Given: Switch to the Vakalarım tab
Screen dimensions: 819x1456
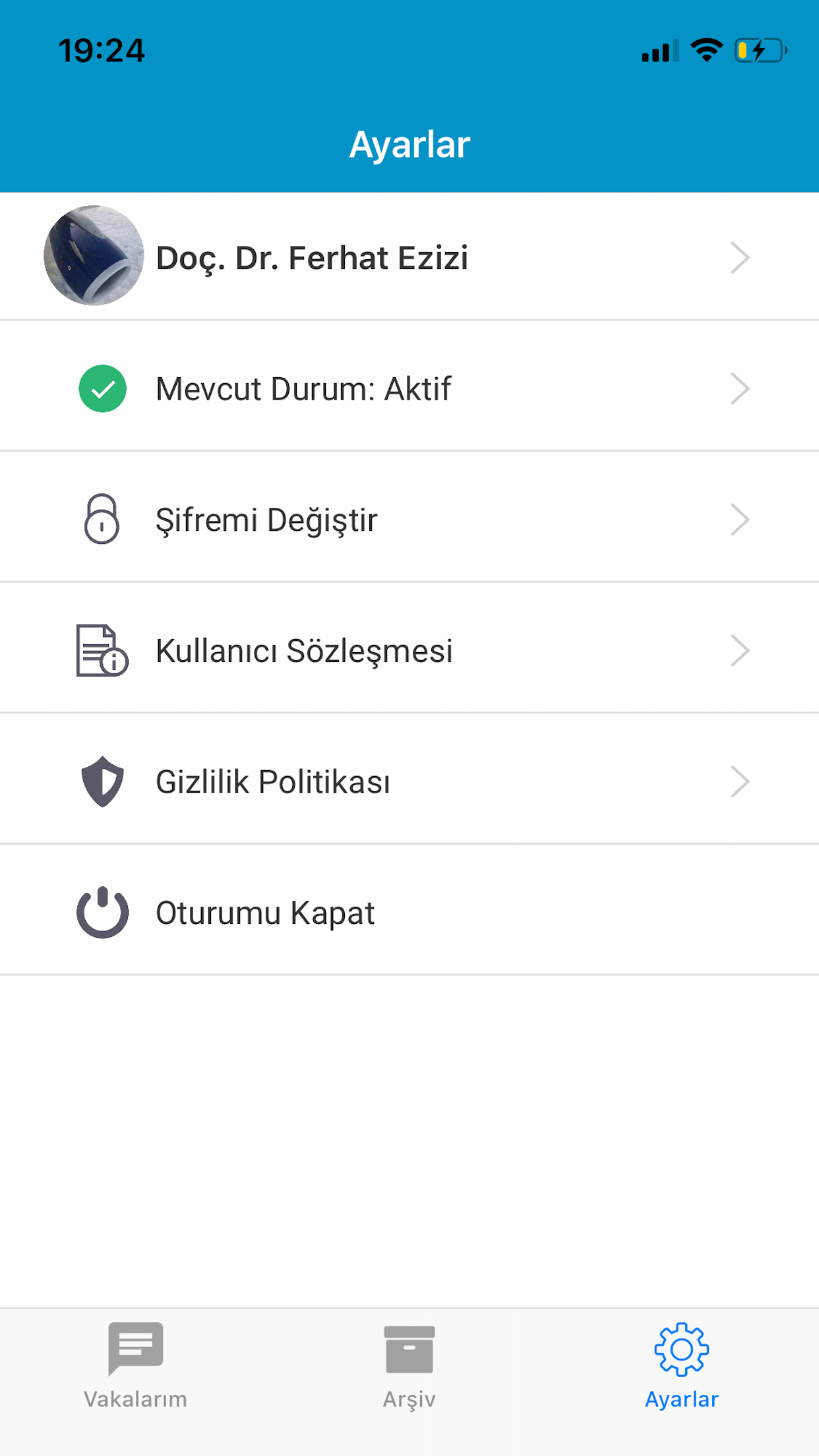Looking at the screenshot, I should click(136, 1366).
